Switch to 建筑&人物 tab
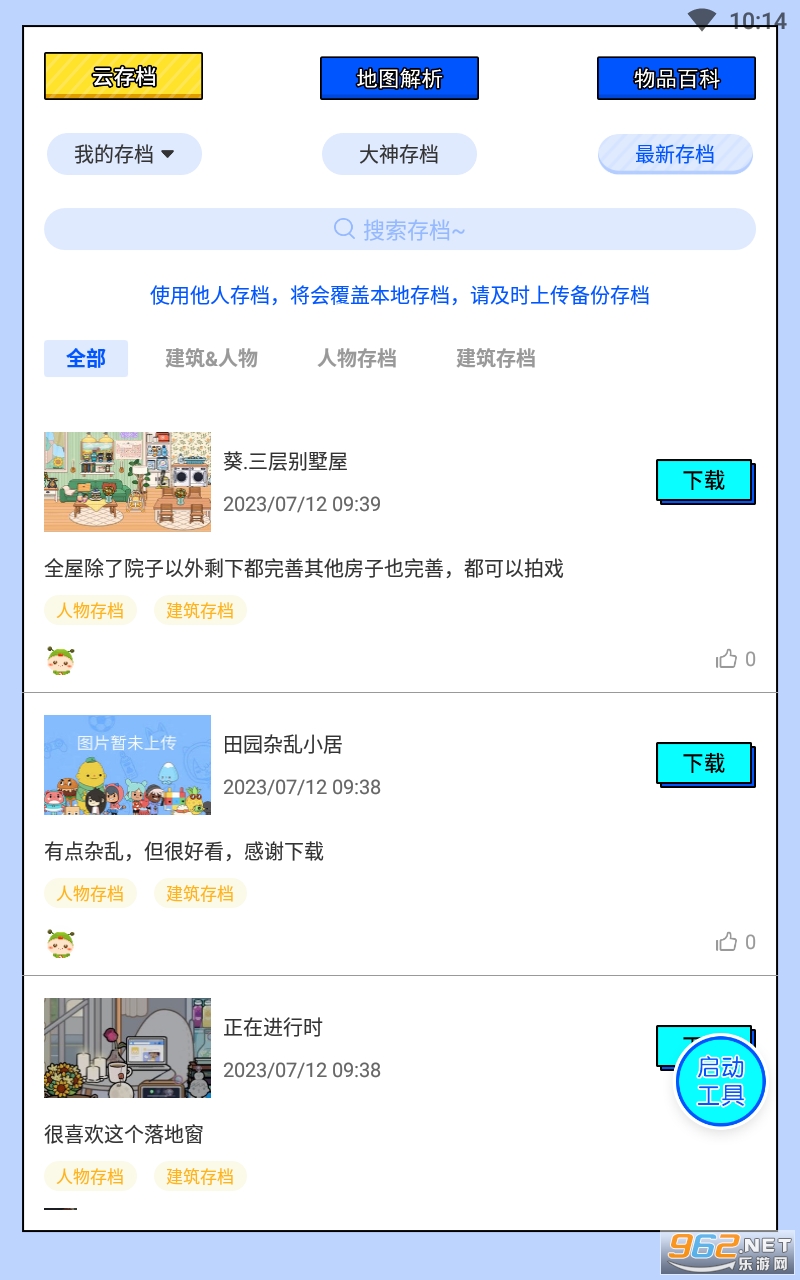 [212, 358]
